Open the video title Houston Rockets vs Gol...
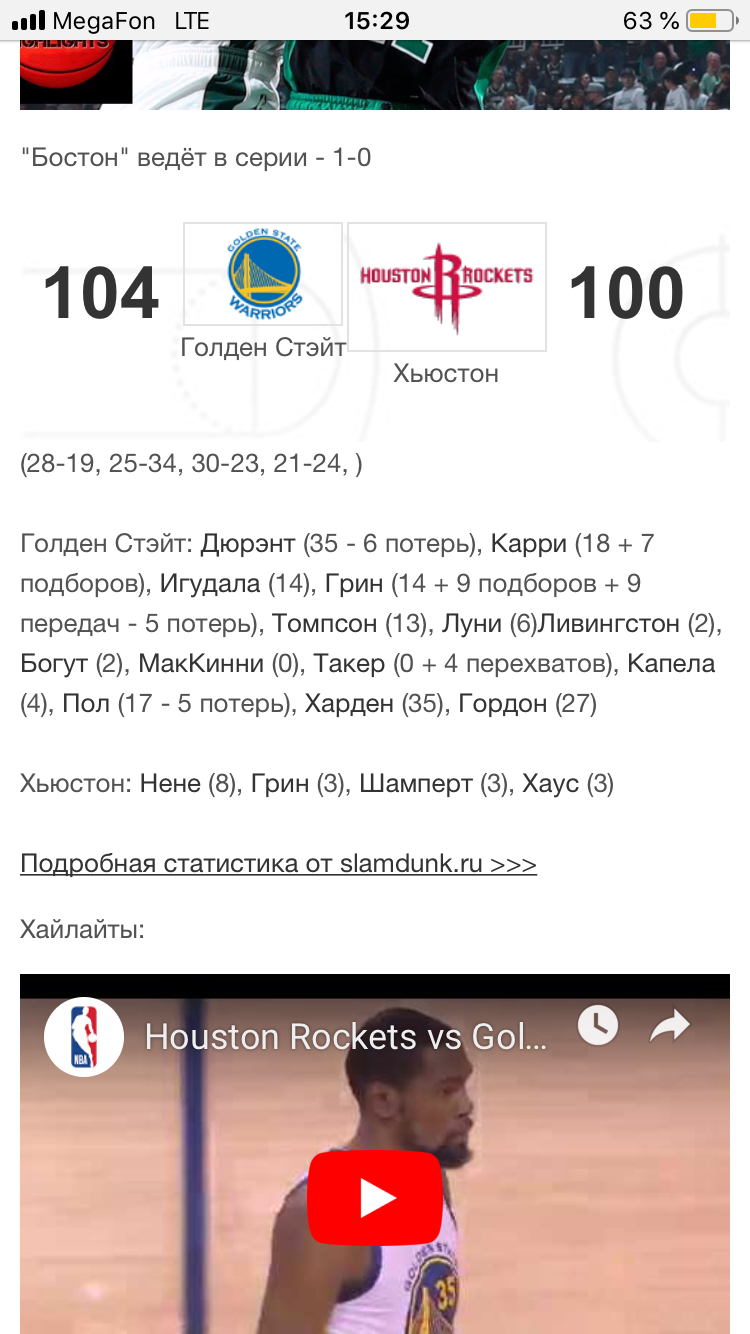 coord(346,1037)
